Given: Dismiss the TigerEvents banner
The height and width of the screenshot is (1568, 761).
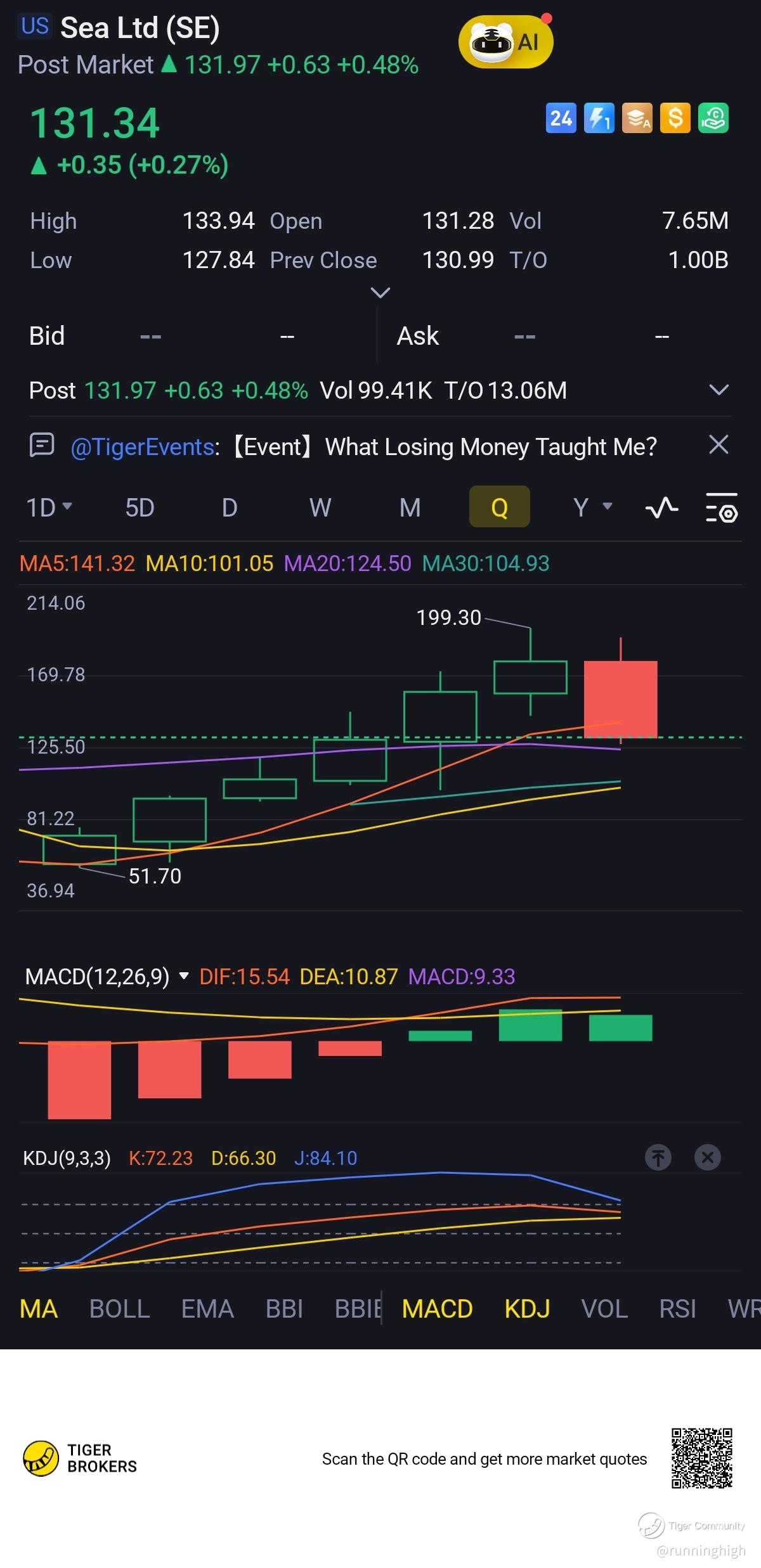Looking at the screenshot, I should point(718,445).
